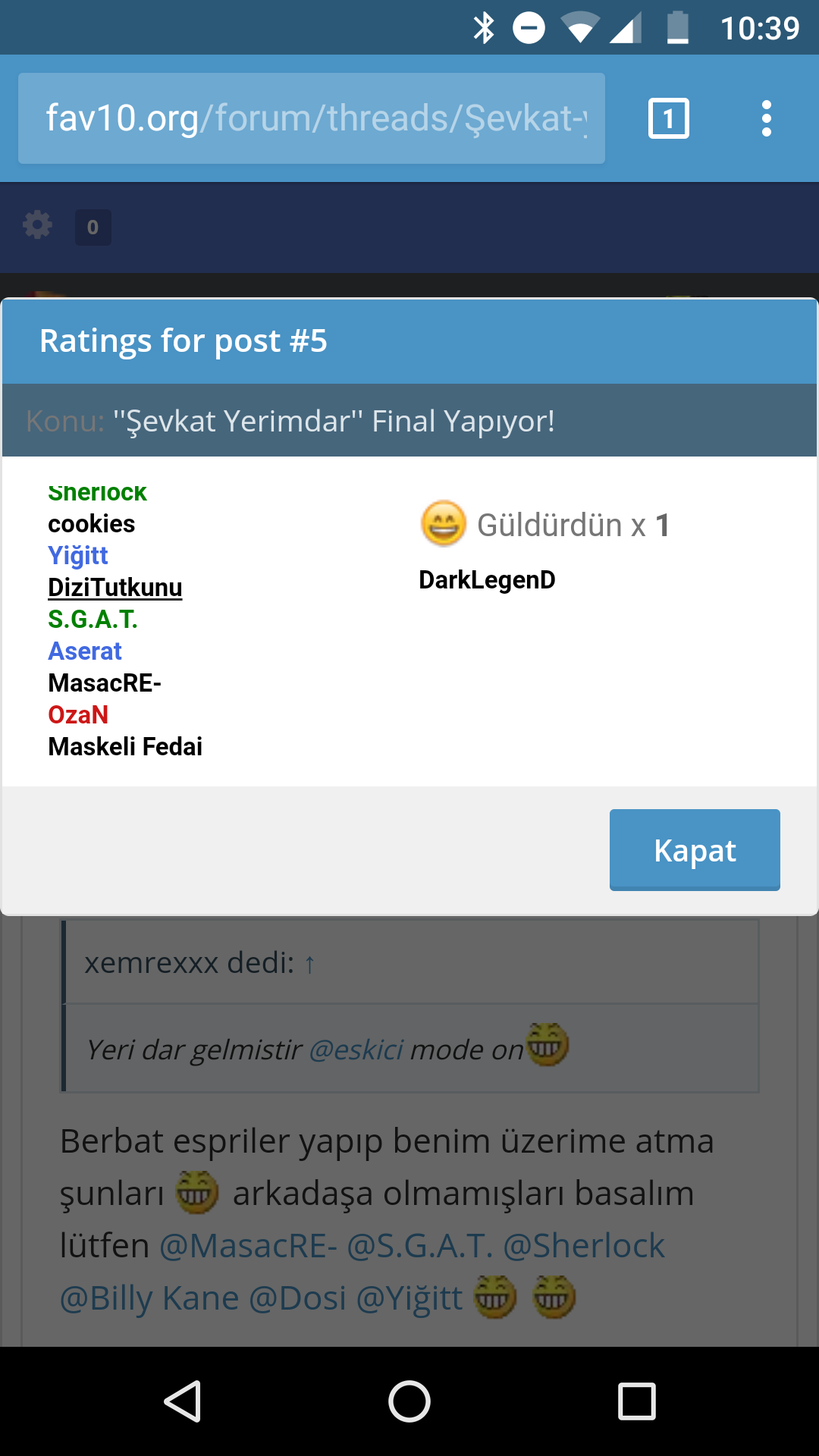Go to the device home screen

click(409, 1401)
